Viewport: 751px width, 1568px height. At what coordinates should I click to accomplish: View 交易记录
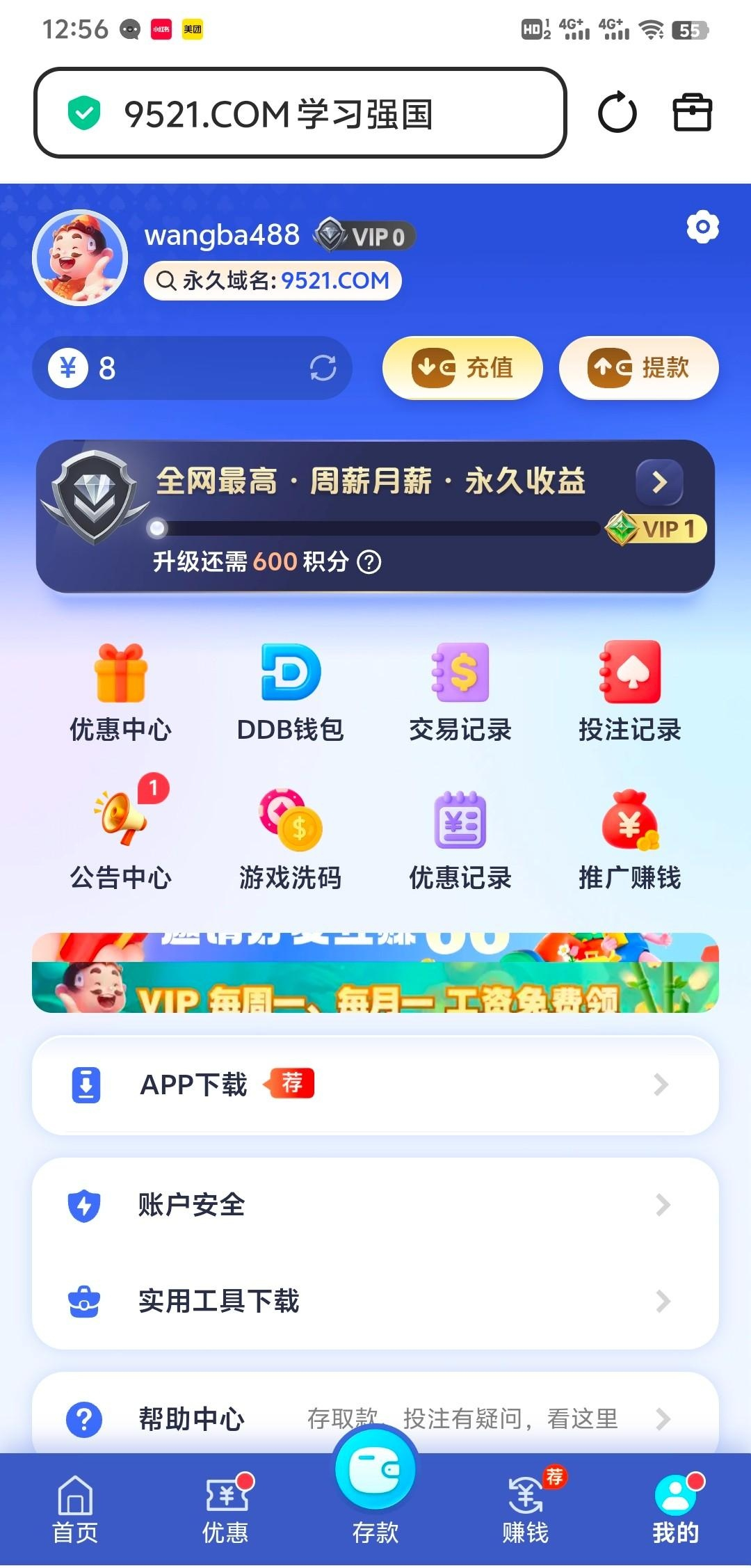click(460, 693)
